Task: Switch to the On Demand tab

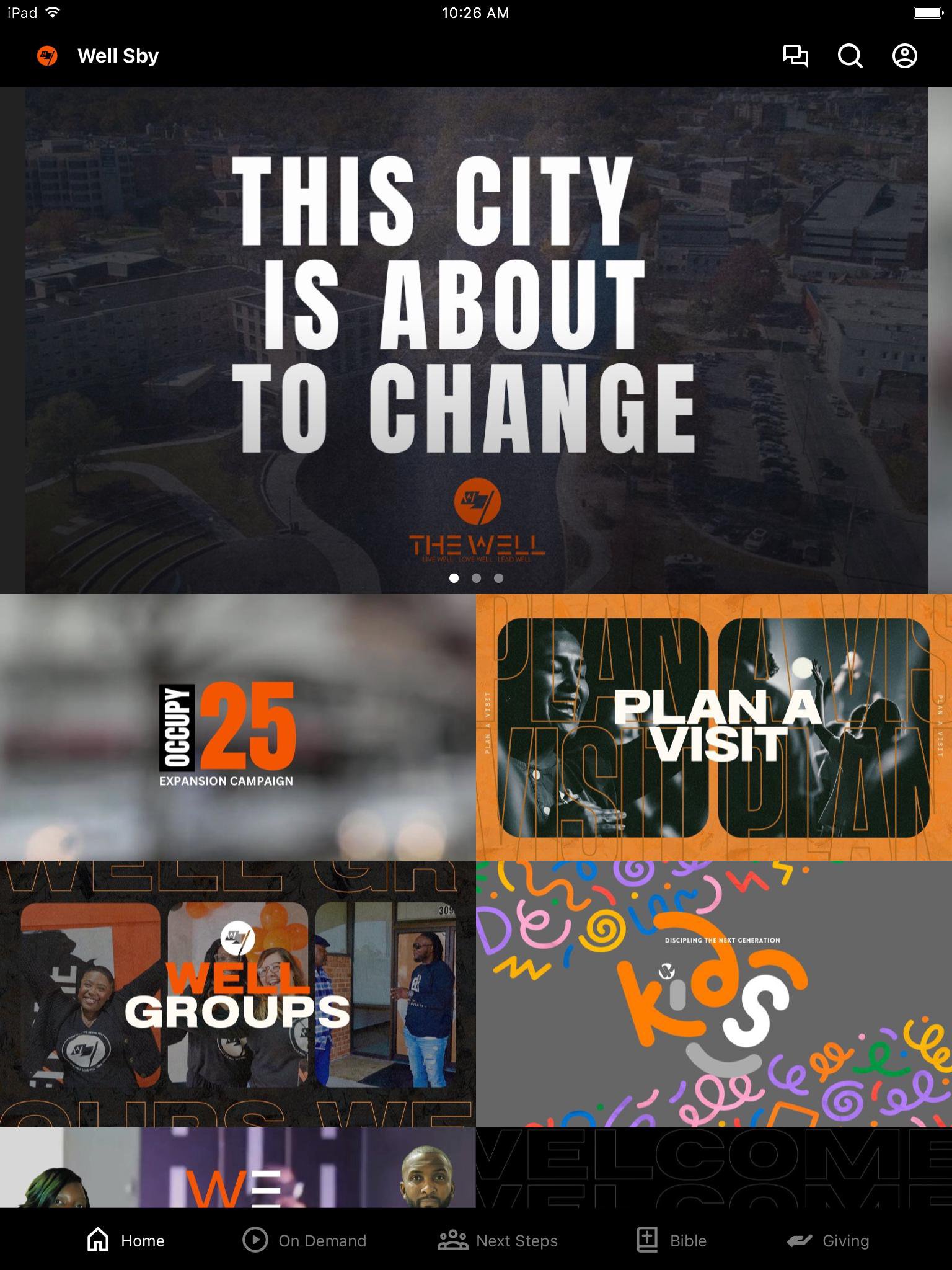Action: [304, 1240]
